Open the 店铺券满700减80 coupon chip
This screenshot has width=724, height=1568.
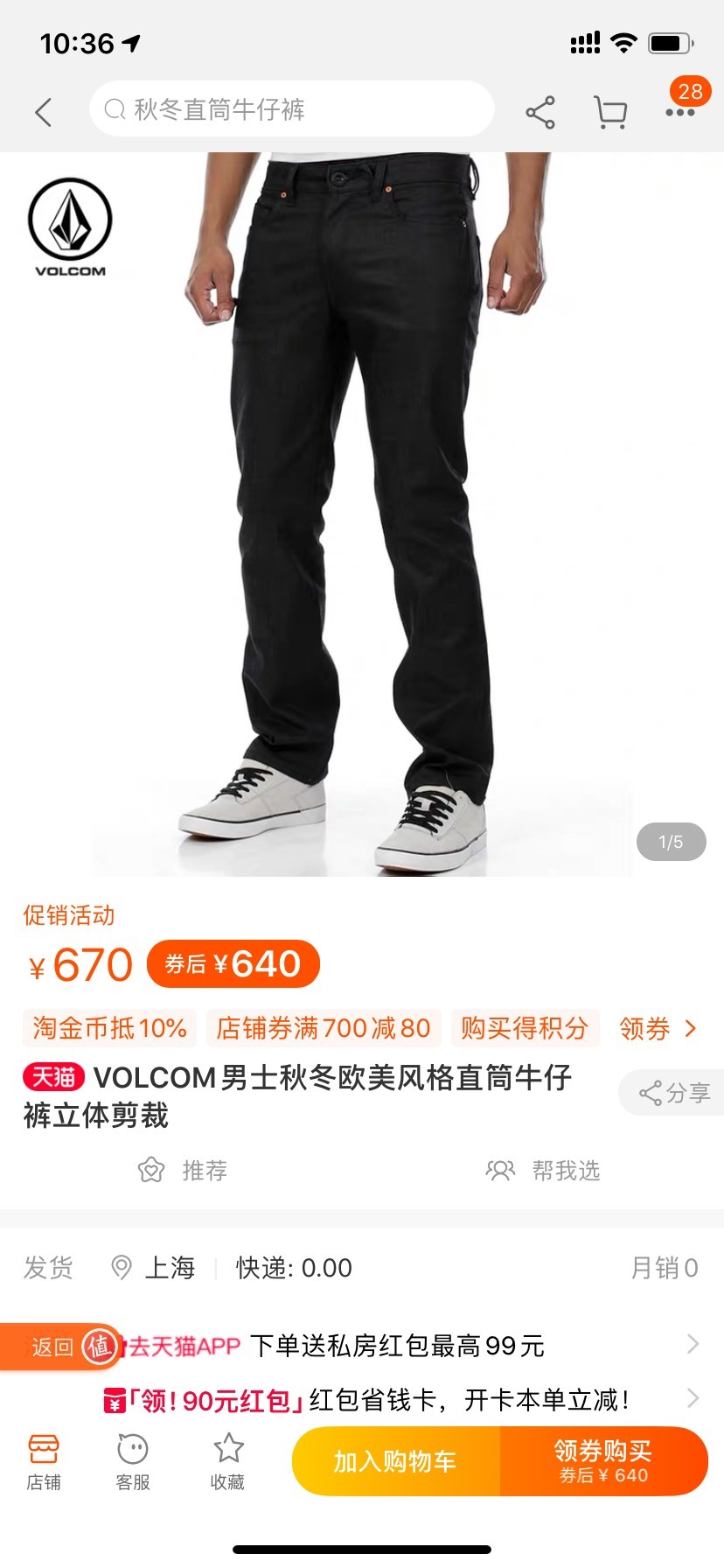[324, 1028]
